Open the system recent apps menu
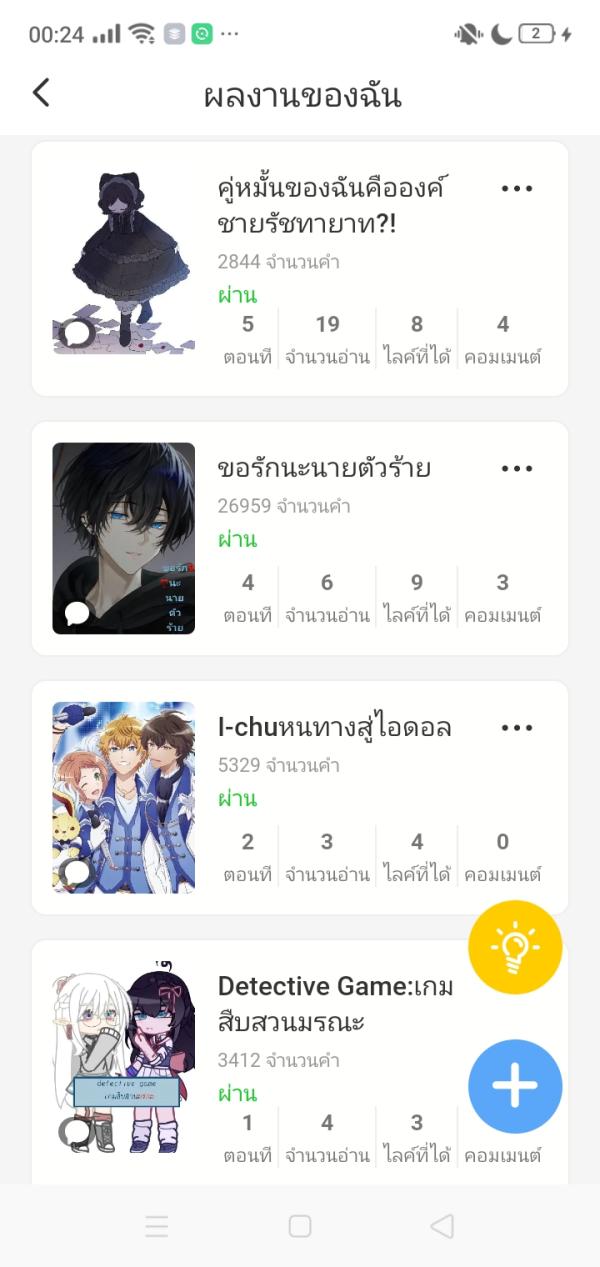600x1267 pixels. click(157, 1226)
